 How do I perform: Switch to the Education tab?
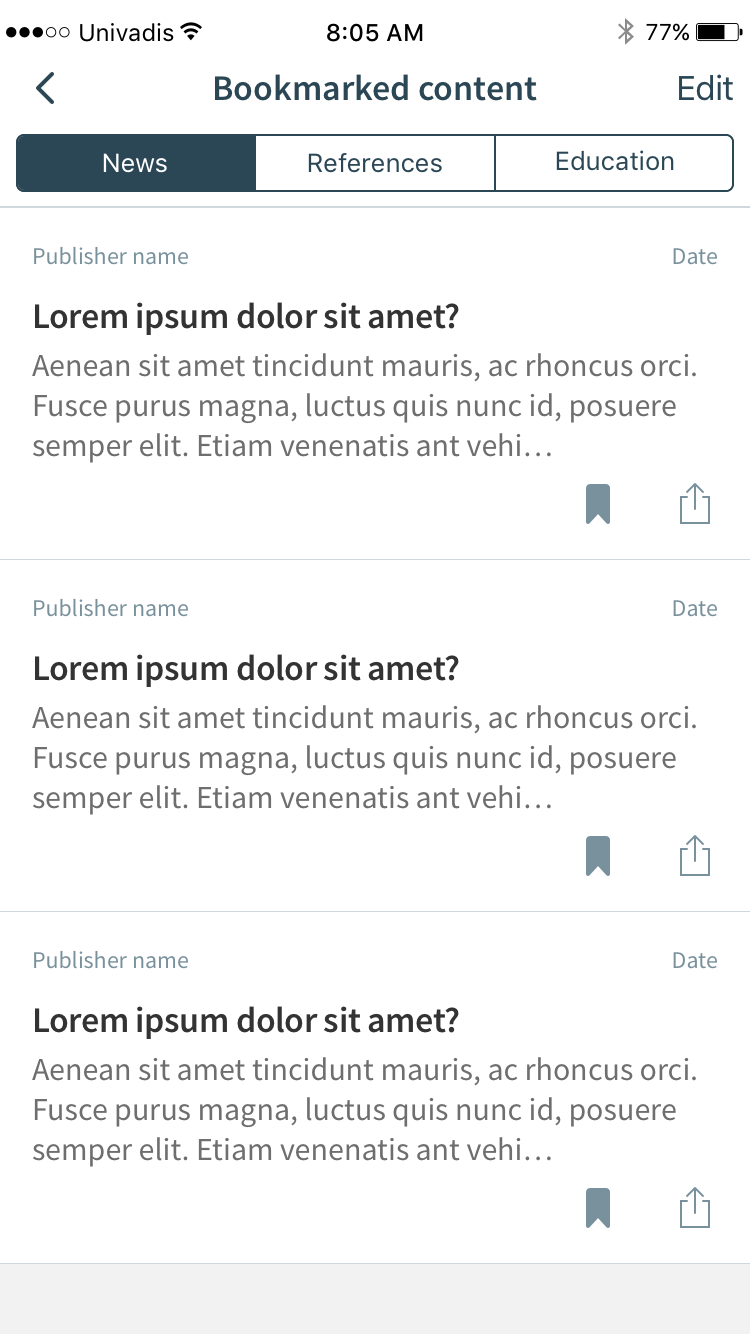coord(614,163)
